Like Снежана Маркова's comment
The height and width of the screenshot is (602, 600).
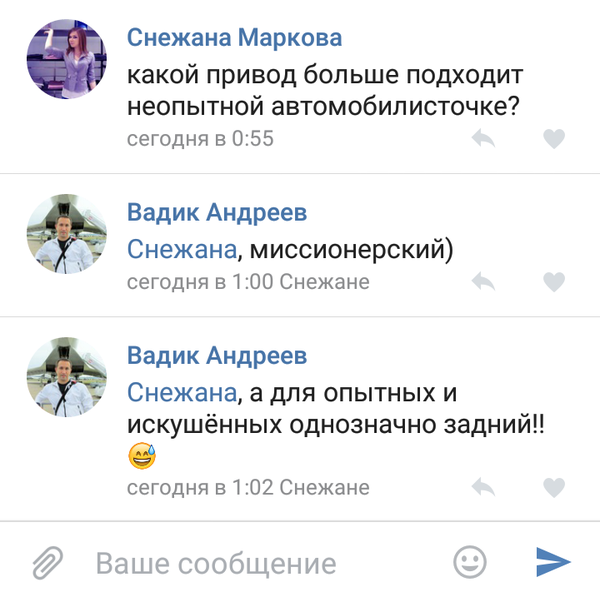[x=554, y=139]
